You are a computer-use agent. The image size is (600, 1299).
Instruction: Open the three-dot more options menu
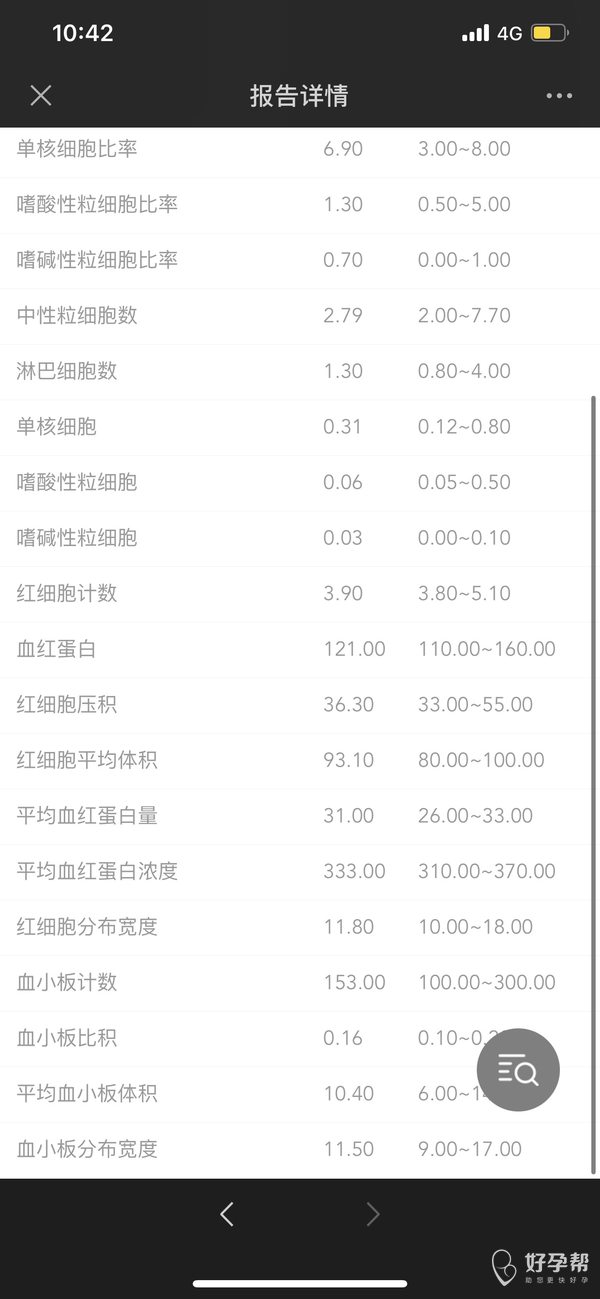pyautogui.click(x=559, y=96)
